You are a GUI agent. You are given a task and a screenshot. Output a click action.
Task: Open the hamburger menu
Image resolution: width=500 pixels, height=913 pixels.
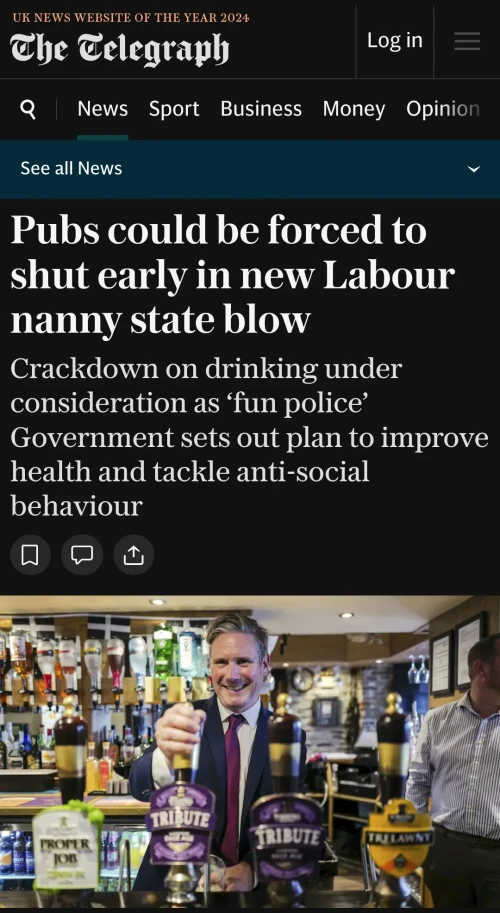467,41
